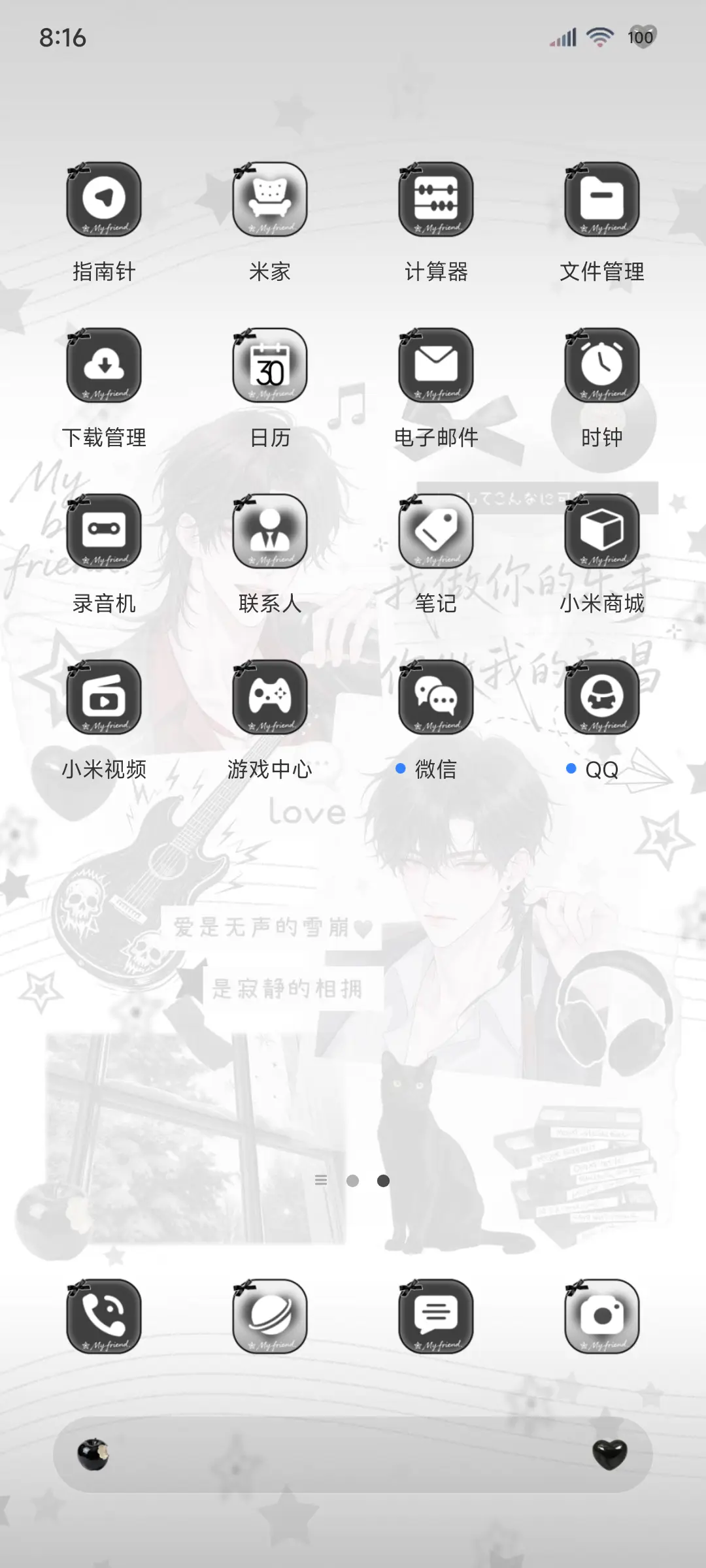The width and height of the screenshot is (706, 1568).
Task: Launch the 米家 Mi Home app
Action: (269, 200)
